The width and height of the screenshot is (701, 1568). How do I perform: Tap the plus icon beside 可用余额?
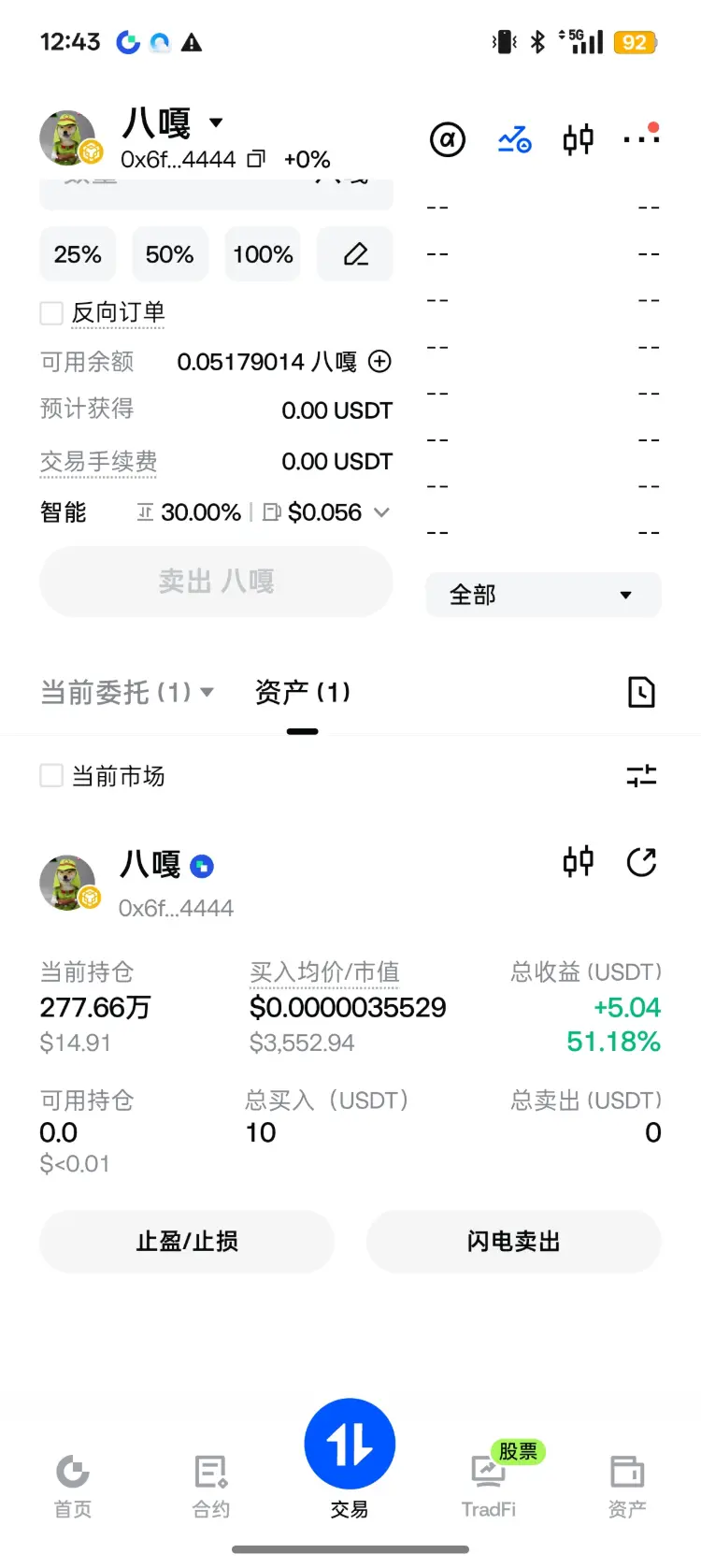(x=379, y=361)
